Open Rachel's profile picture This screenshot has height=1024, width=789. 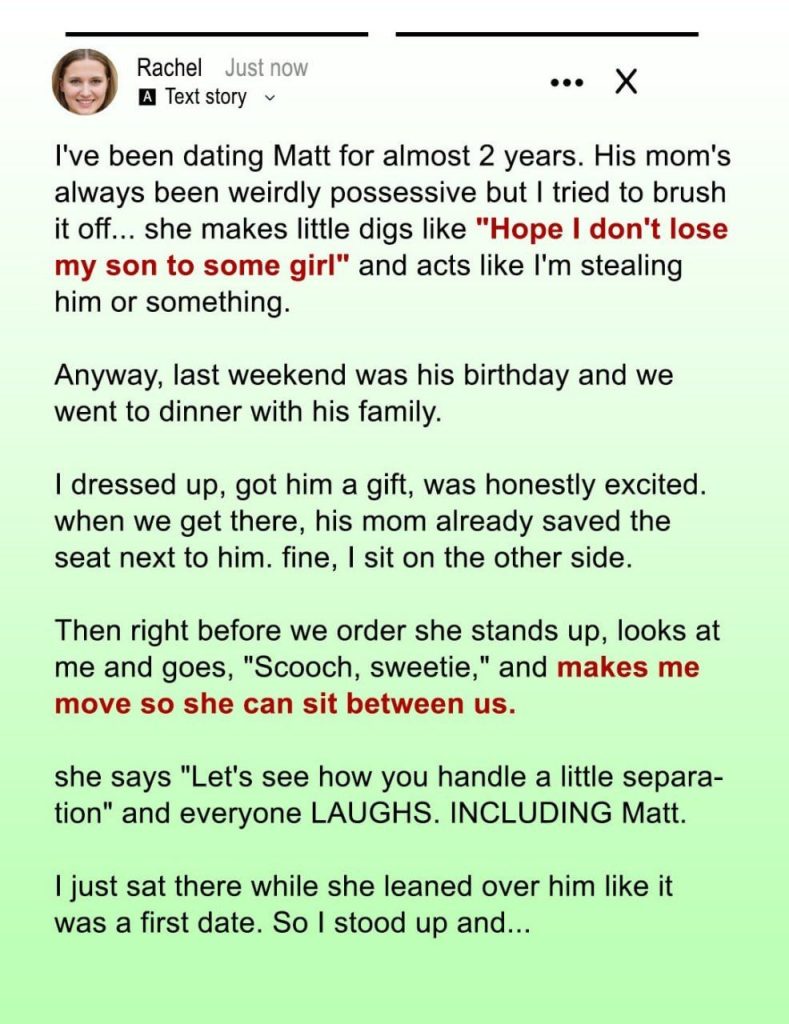(x=85, y=81)
